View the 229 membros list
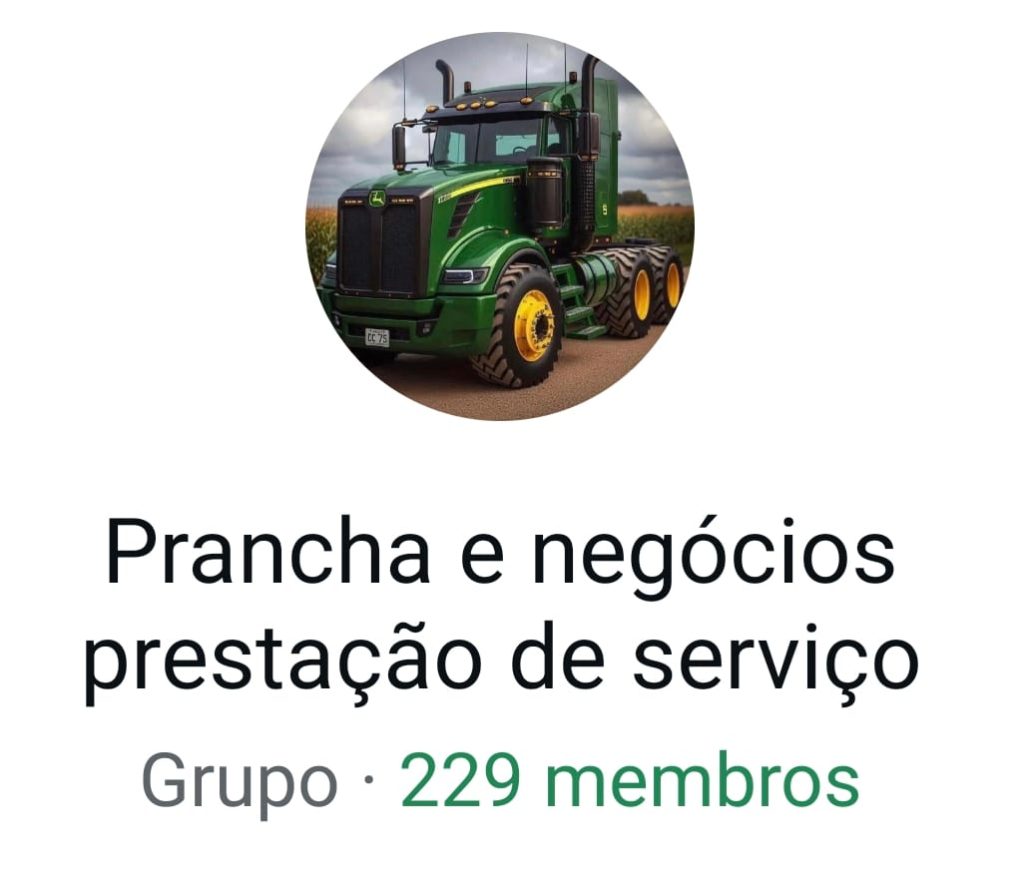This screenshot has width=1024, height=879. coord(629,781)
